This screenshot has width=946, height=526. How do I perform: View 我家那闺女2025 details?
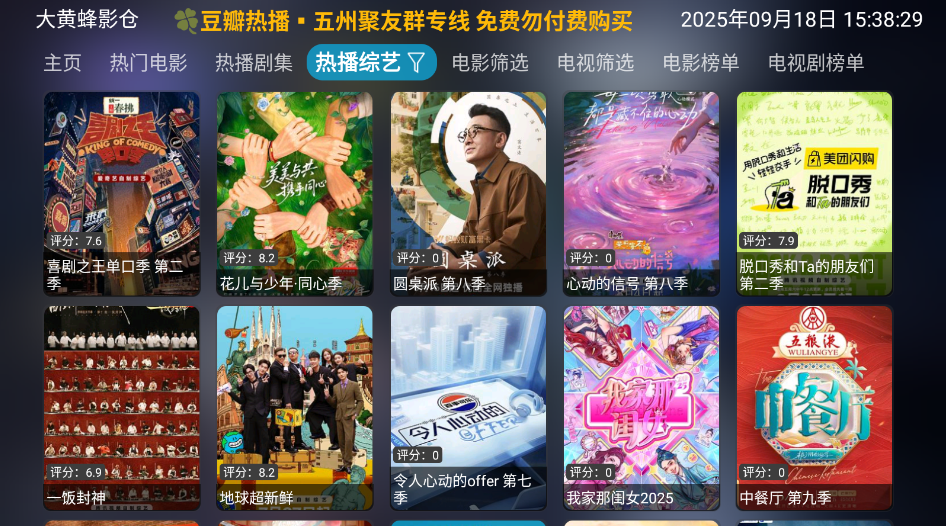coord(641,407)
